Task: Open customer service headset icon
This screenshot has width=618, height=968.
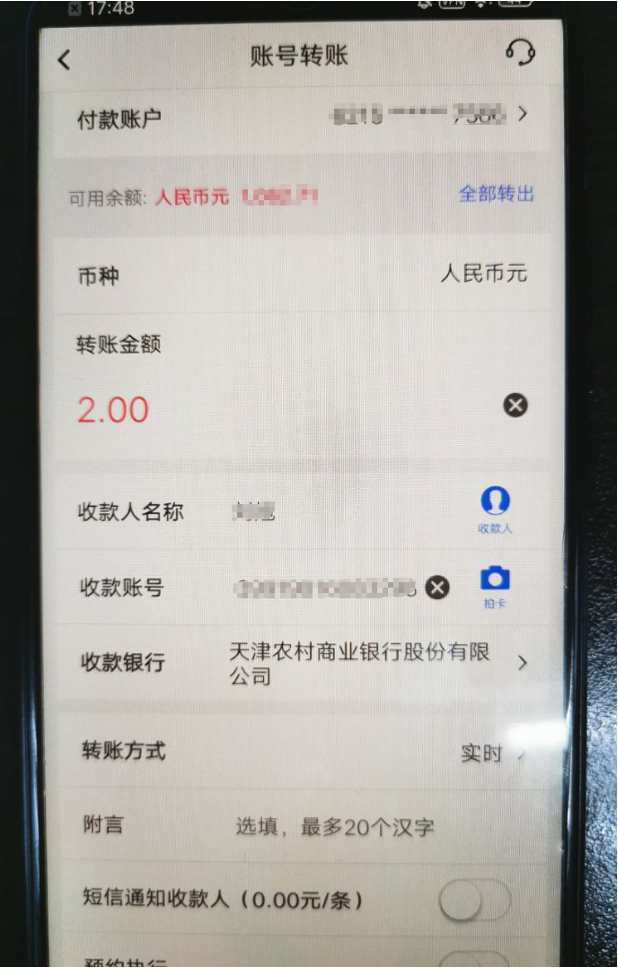Action: (520, 53)
